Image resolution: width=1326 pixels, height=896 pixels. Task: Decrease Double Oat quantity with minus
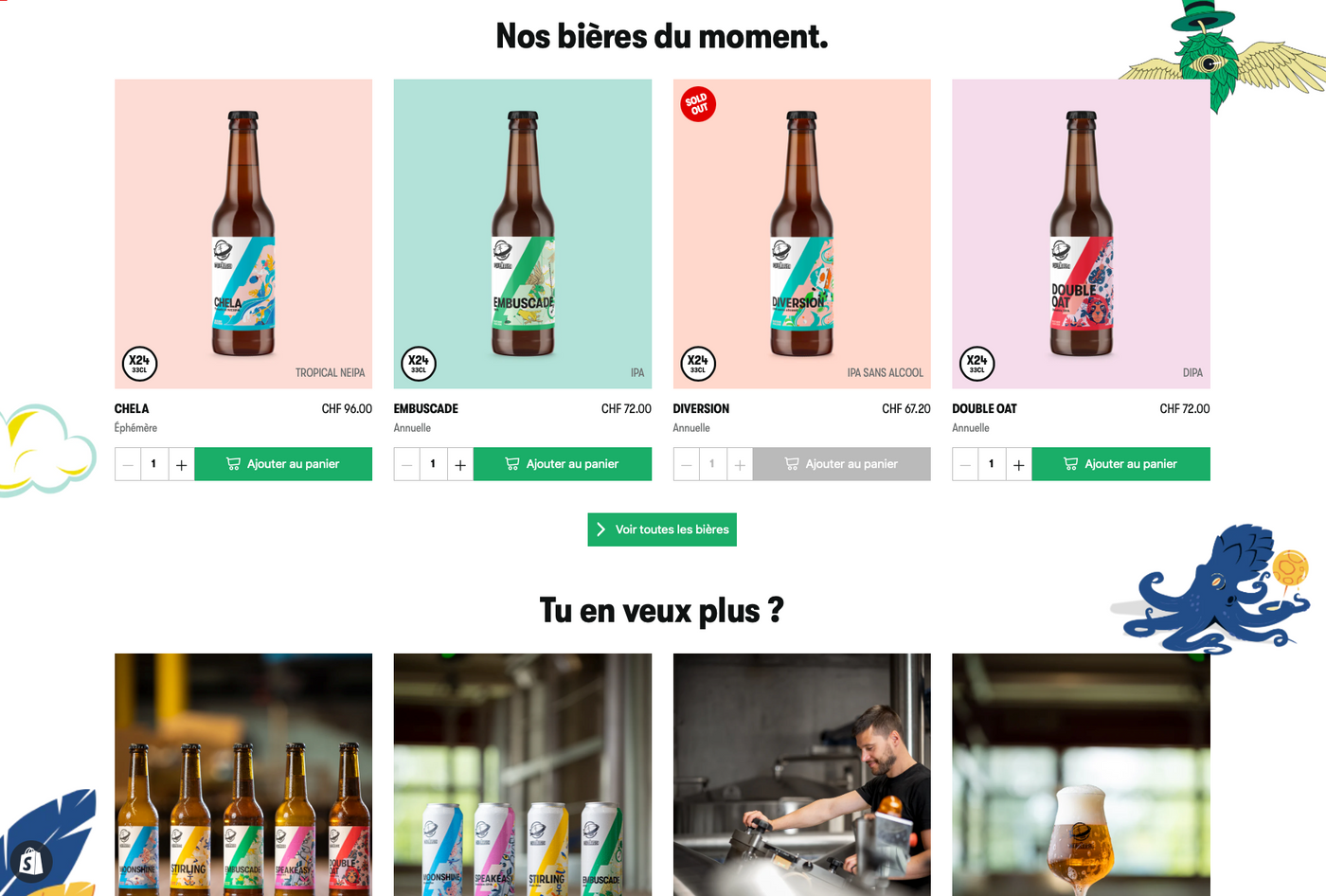(965, 465)
